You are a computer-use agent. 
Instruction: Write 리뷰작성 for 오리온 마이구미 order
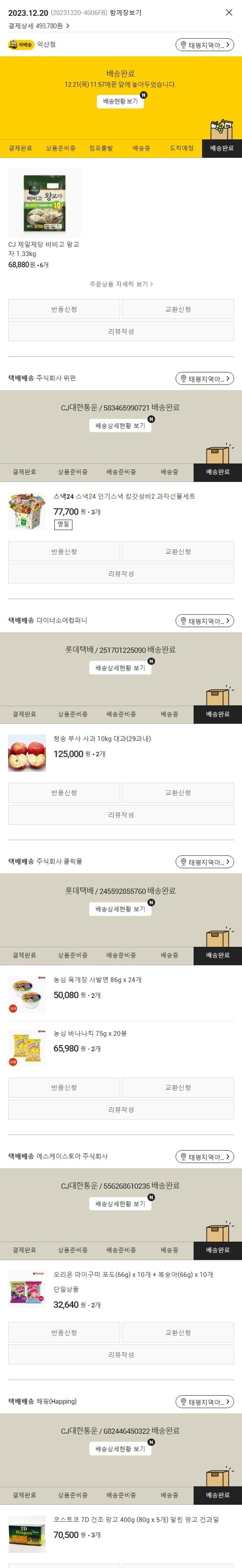[x=121, y=1355]
